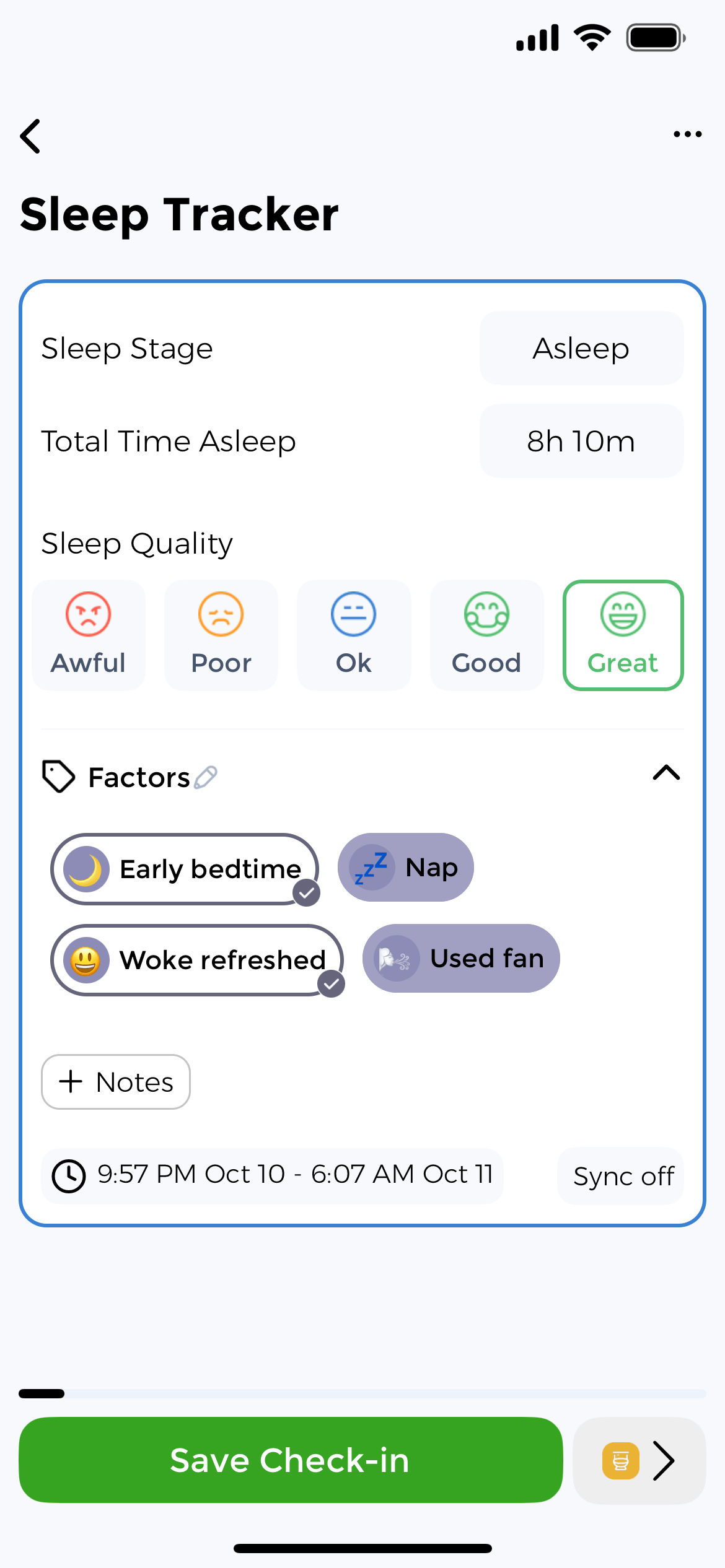This screenshot has width=725, height=1568.
Task: Open the factors edit pencil icon
Action: tap(207, 777)
